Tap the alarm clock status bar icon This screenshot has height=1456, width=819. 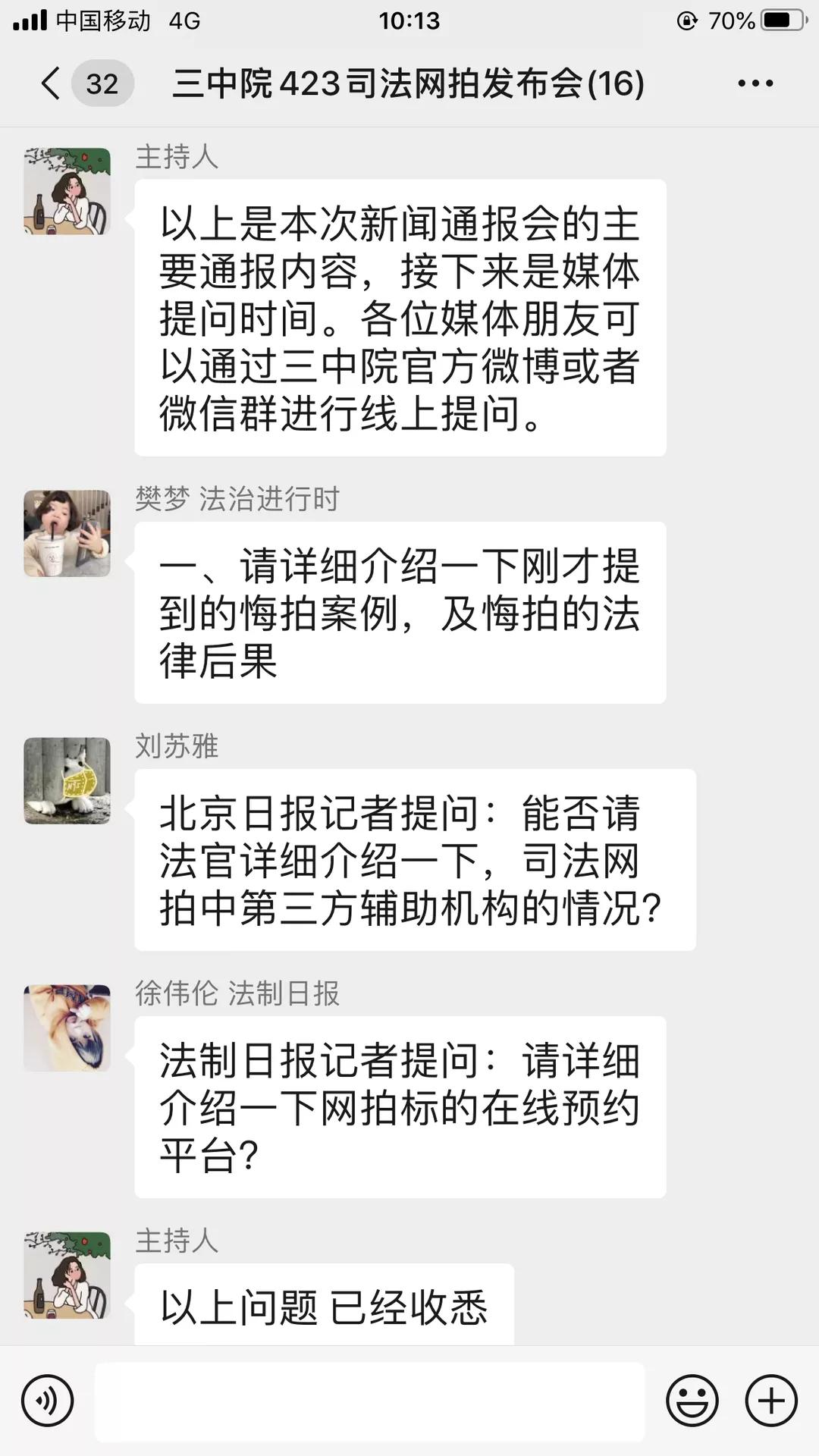tap(686, 20)
